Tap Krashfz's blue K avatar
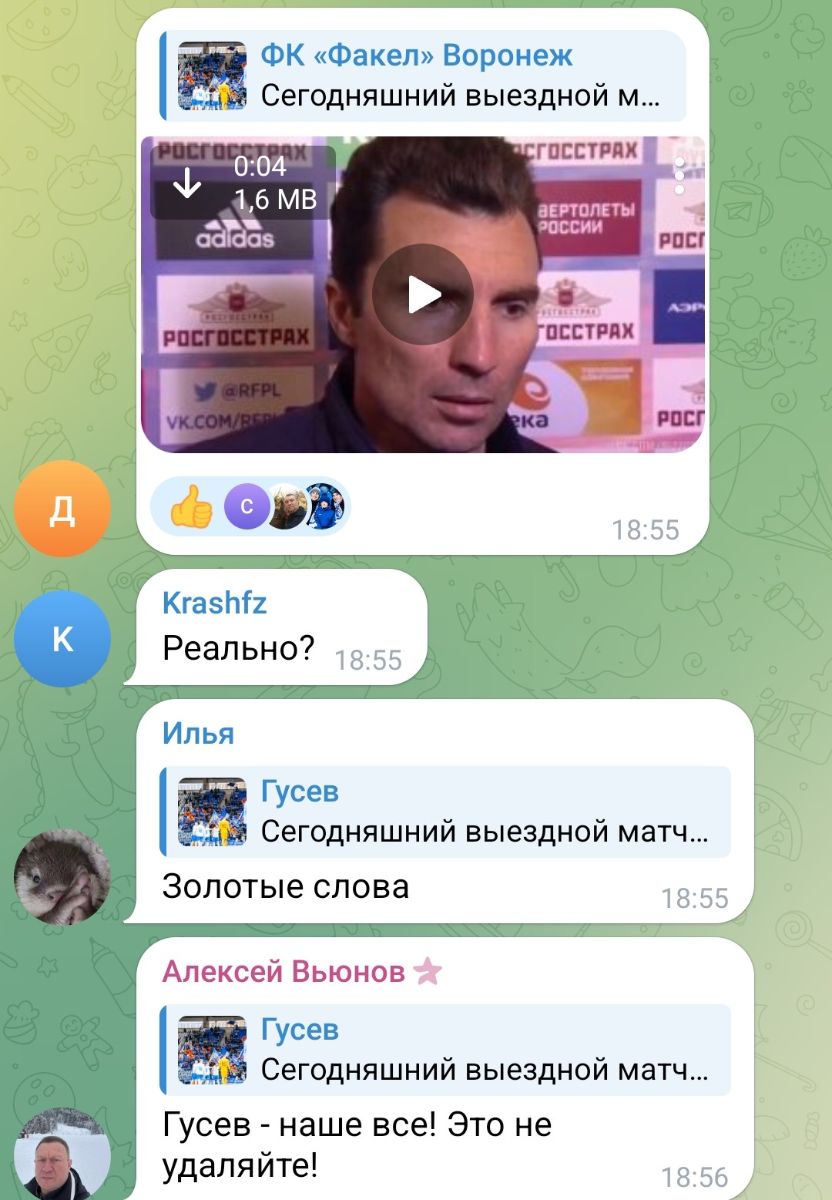832x1200 pixels. pos(62,640)
